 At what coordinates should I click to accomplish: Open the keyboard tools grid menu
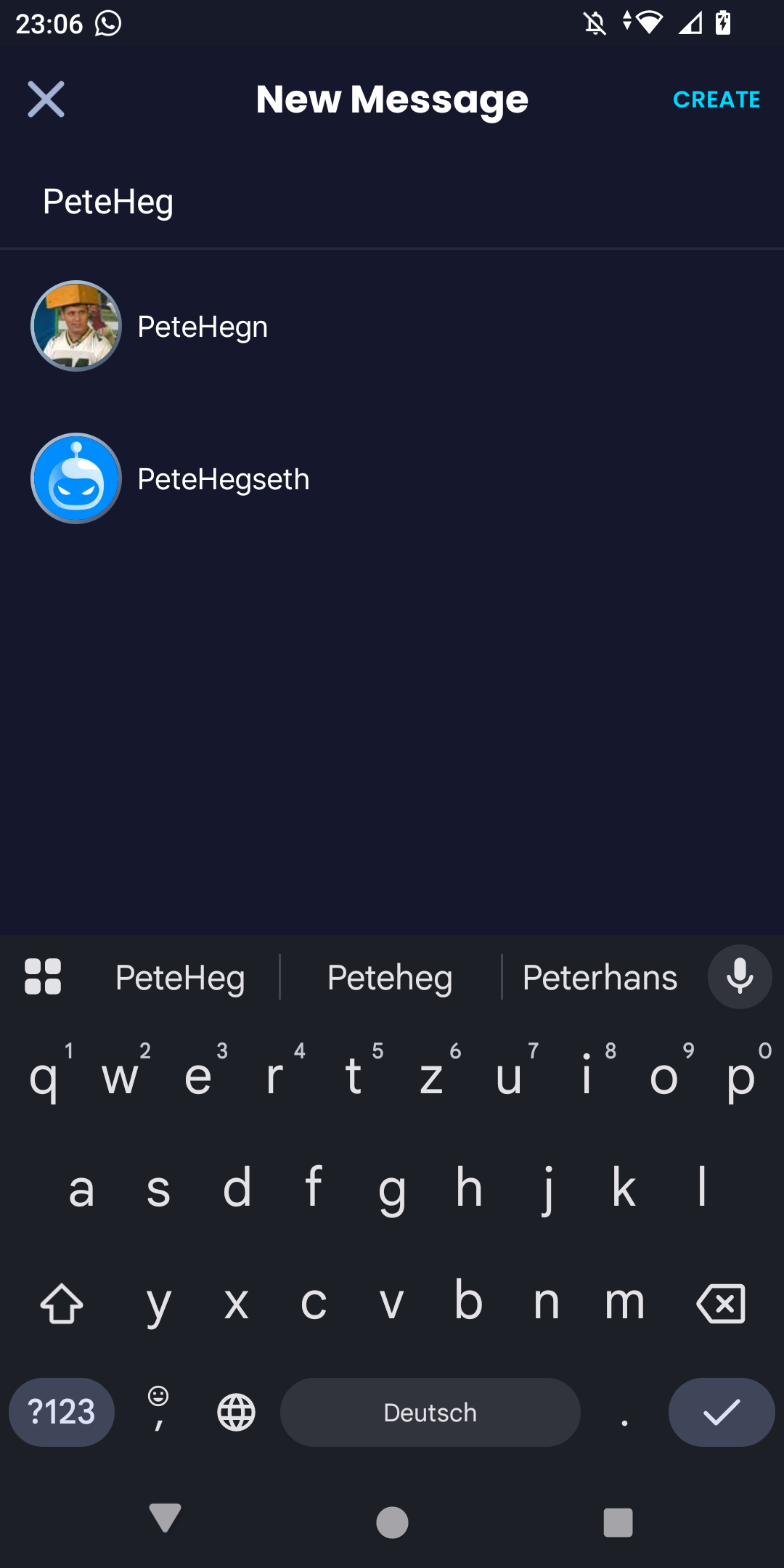point(43,976)
